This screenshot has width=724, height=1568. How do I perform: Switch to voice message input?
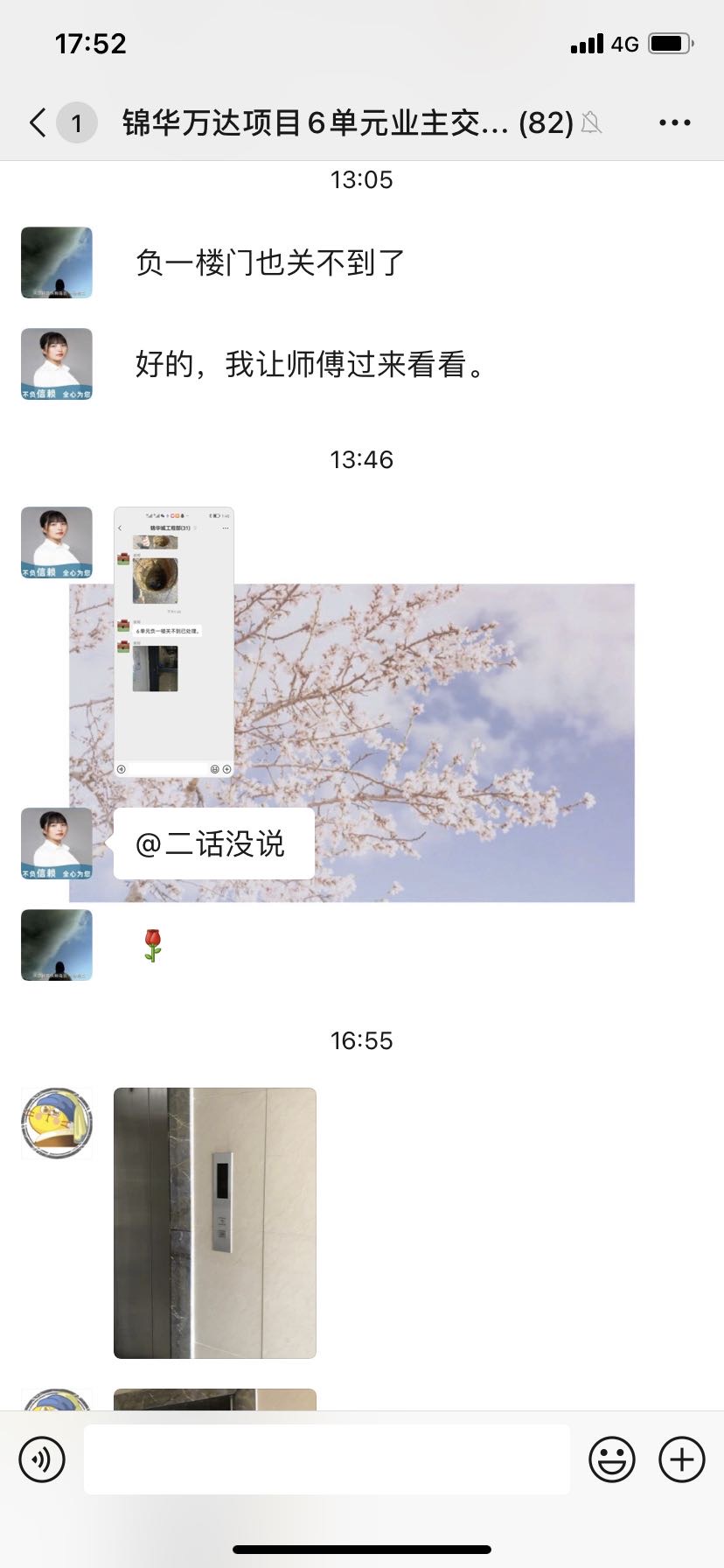pyautogui.click(x=42, y=1459)
